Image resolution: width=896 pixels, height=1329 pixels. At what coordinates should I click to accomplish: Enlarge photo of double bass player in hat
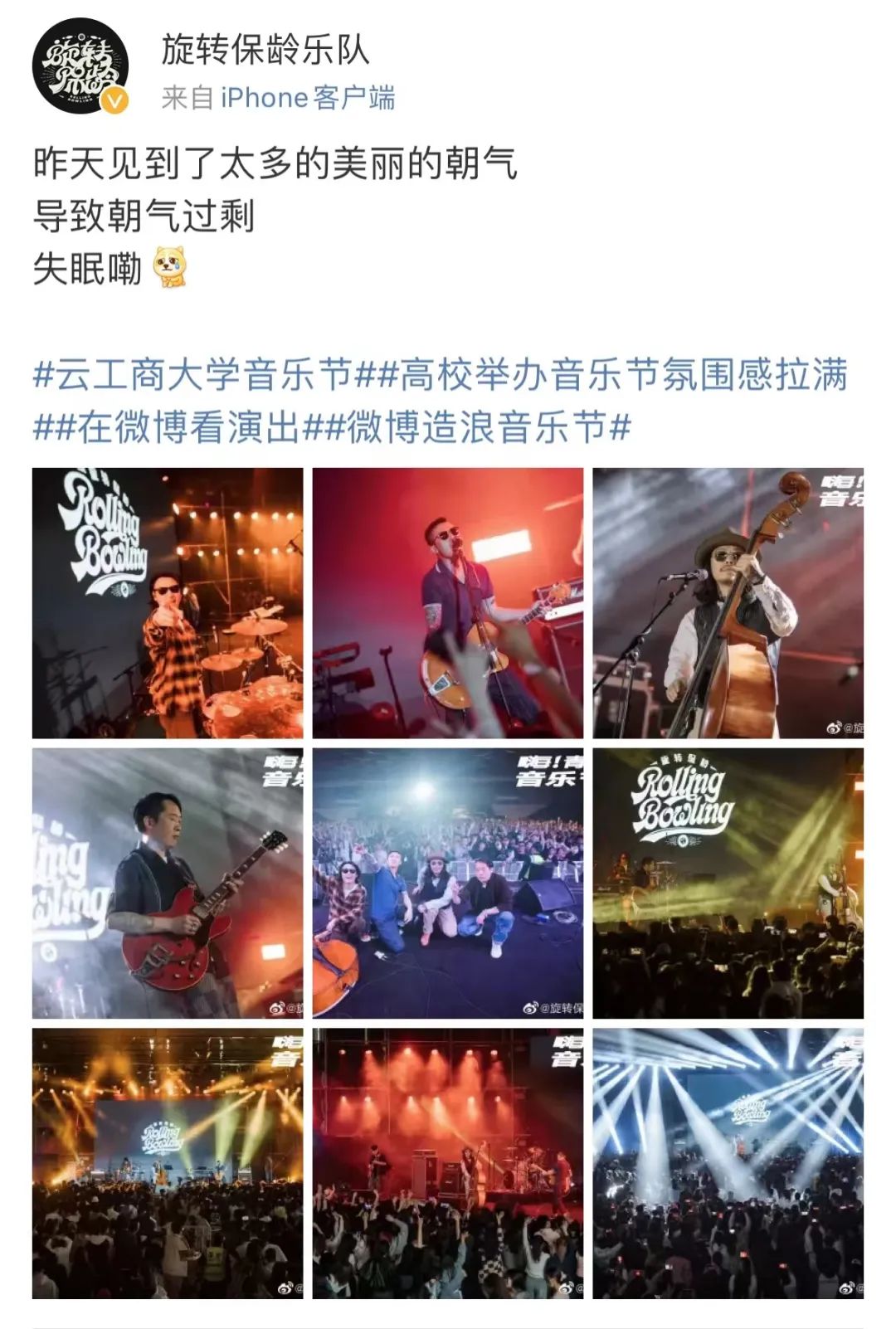[728, 603]
